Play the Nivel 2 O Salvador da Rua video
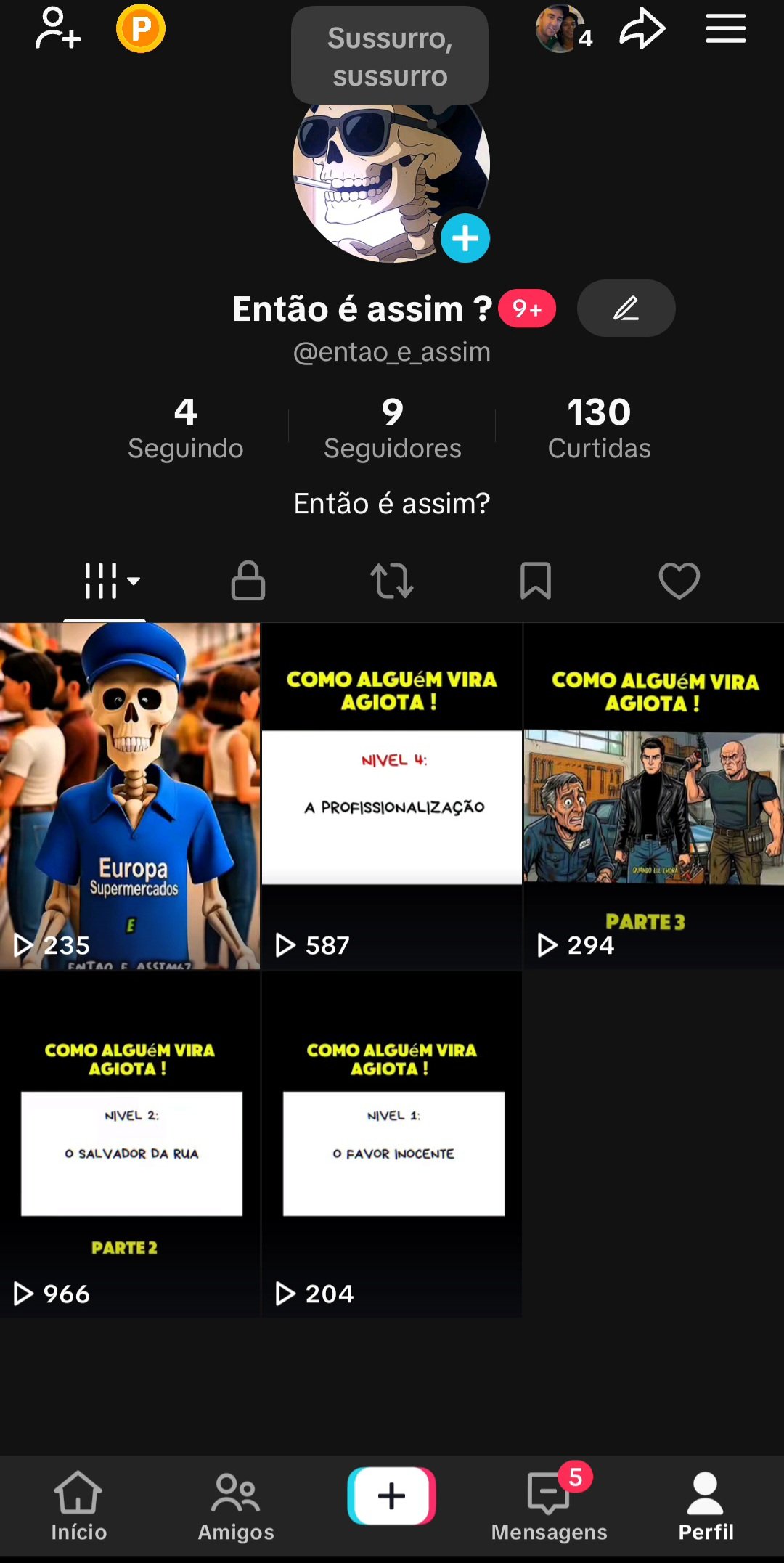The width and height of the screenshot is (784, 1563). click(130, 1143)
